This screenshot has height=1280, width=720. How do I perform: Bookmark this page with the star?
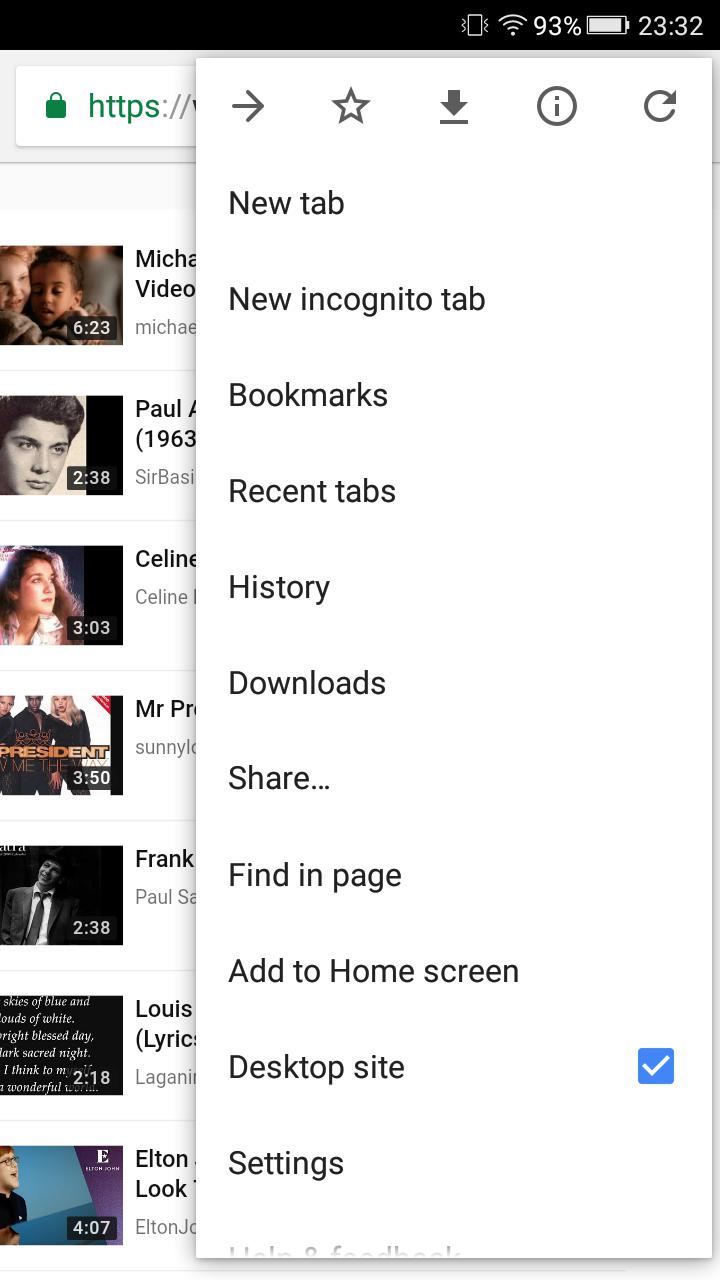[351, 106]
